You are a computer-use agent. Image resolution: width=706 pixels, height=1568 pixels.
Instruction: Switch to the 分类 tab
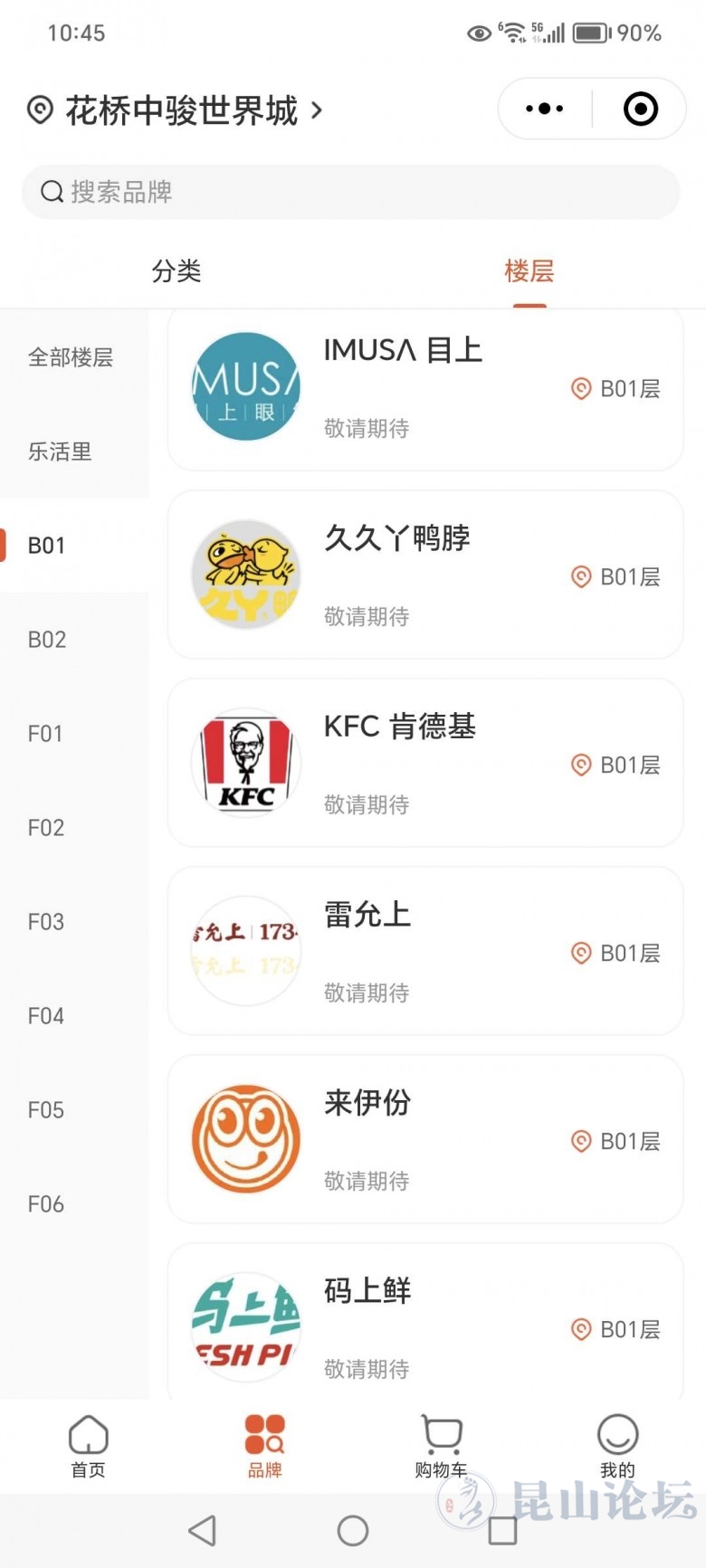(x=176, y=271)
